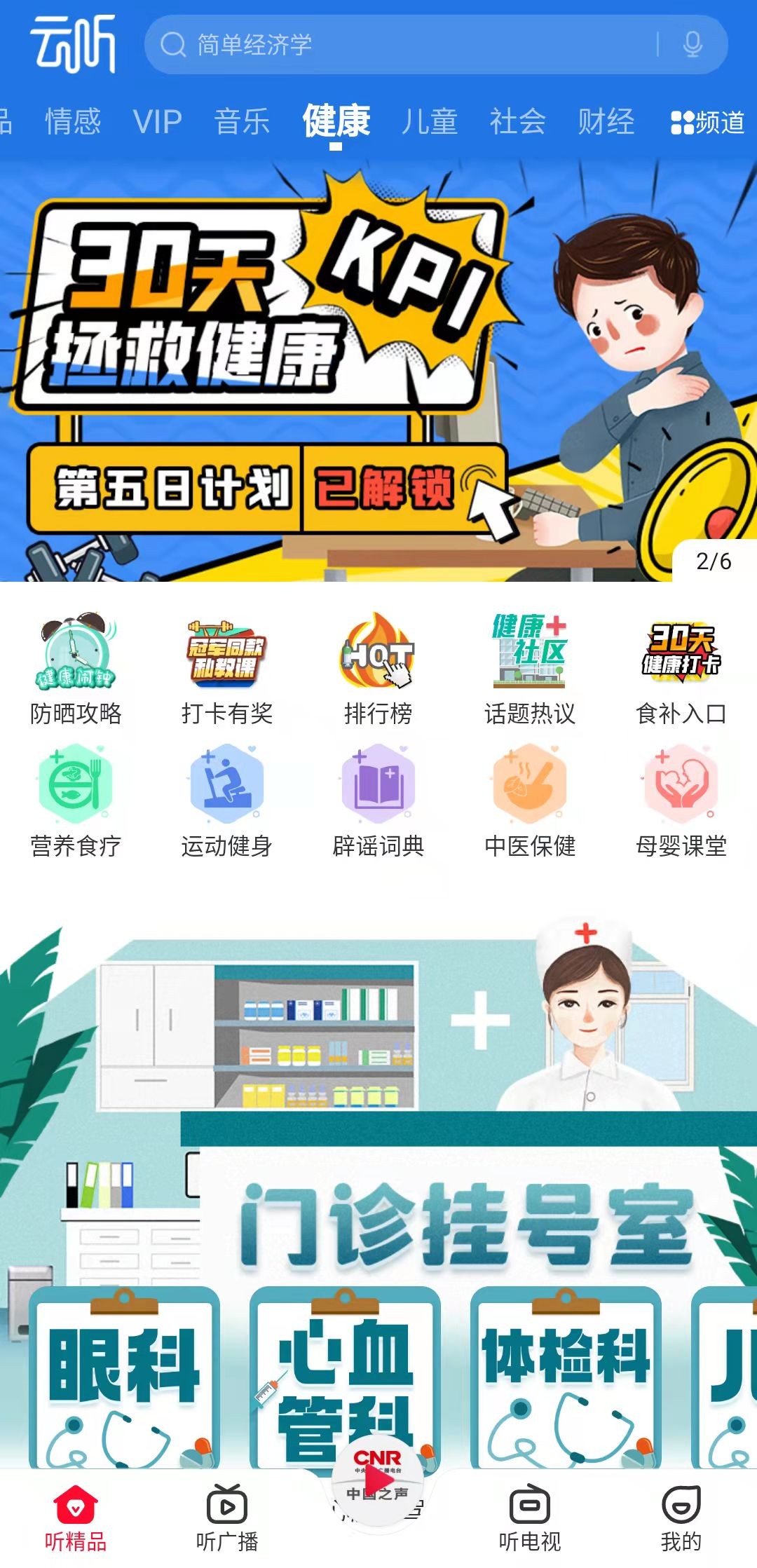View the 排行榜 rankings
This screenshot has height=1568, width=757.
(x=378, y=669)
